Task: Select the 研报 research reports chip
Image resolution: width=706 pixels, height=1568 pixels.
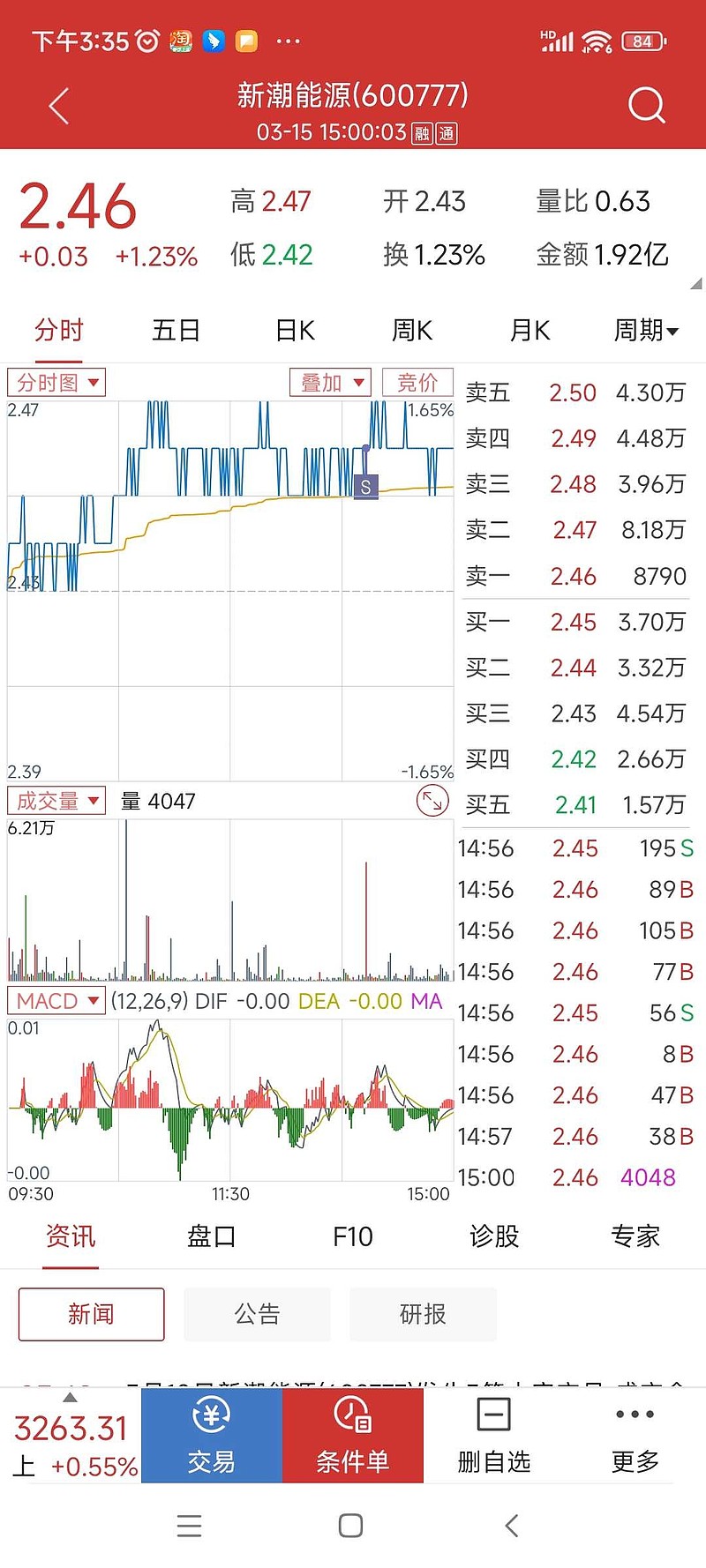Action: 423,1314
